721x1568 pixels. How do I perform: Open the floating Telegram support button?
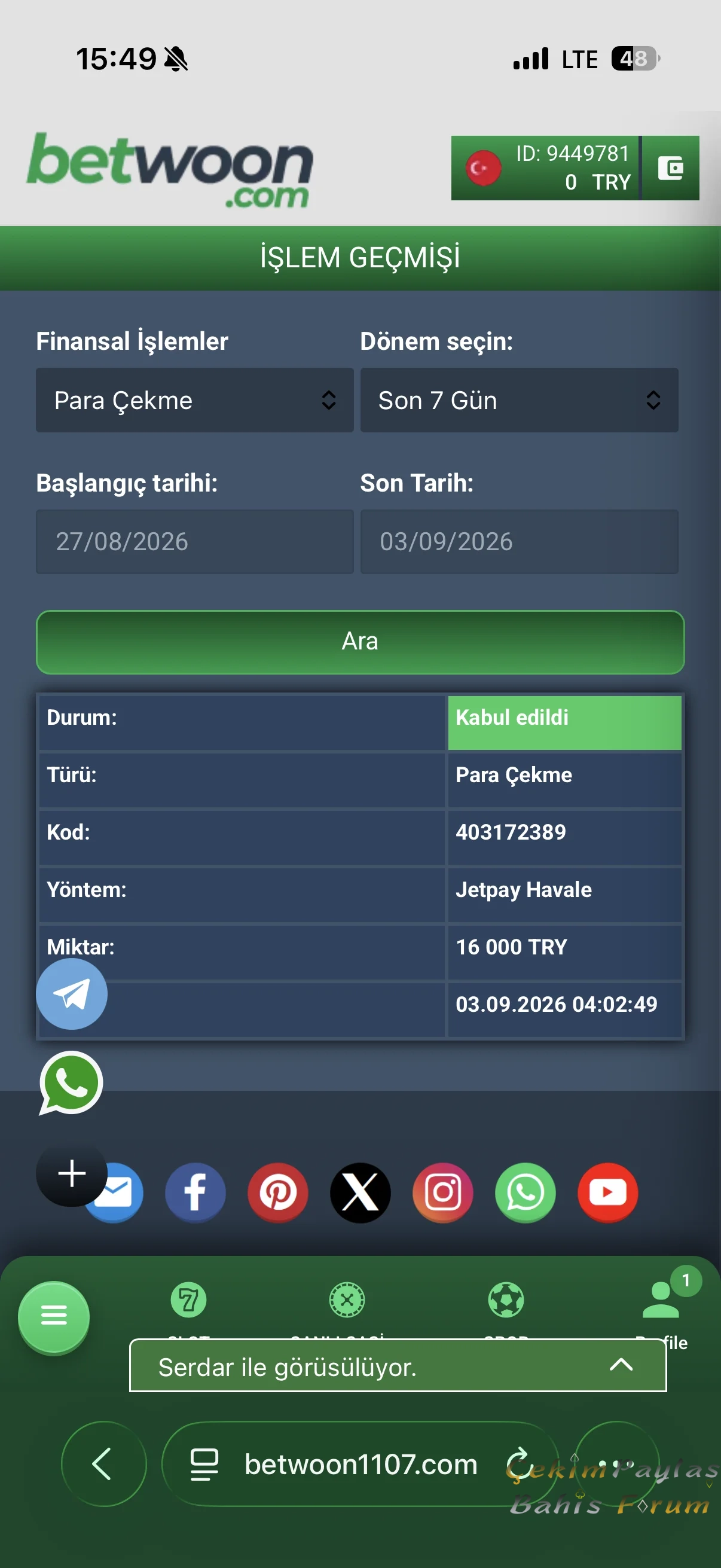[x=72, y=993]
